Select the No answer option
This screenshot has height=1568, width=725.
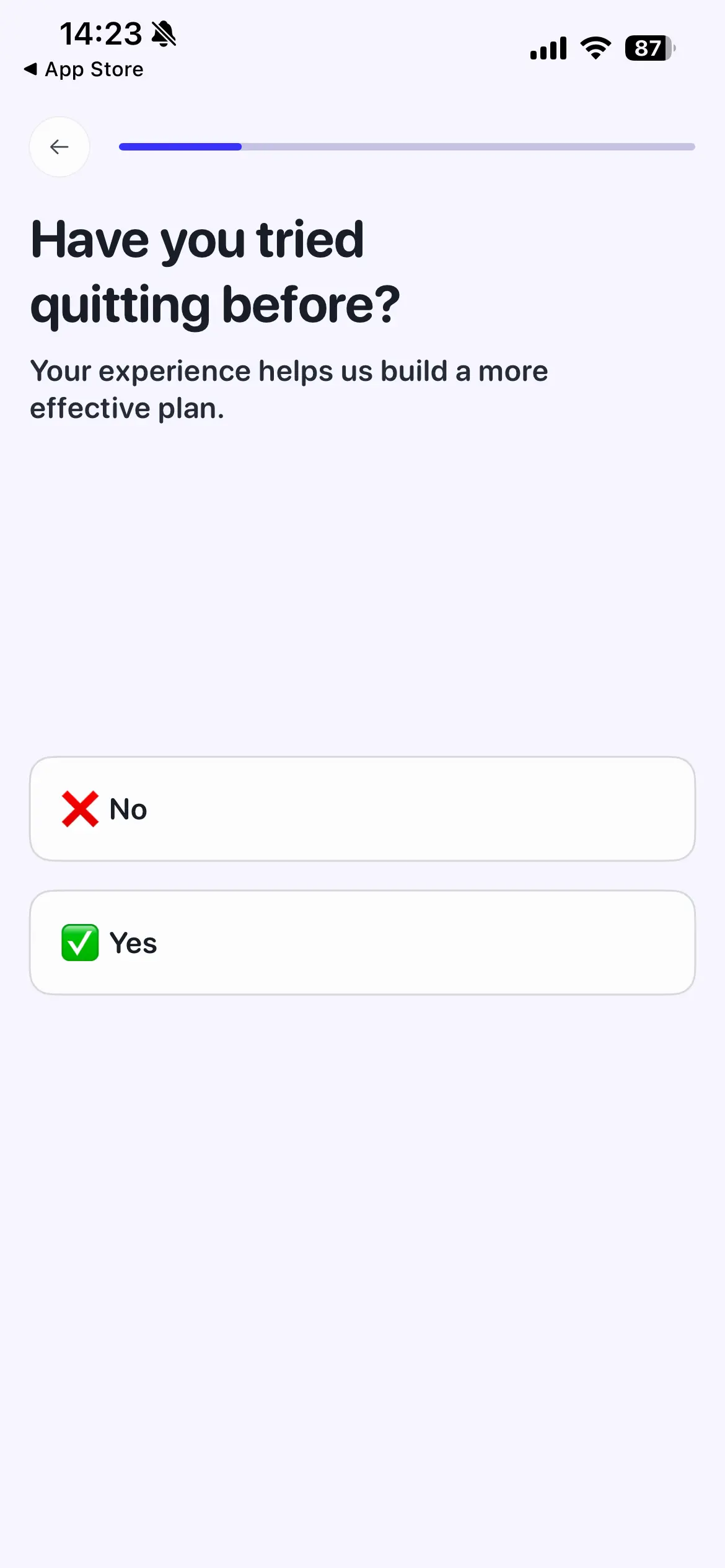point(362,809)
